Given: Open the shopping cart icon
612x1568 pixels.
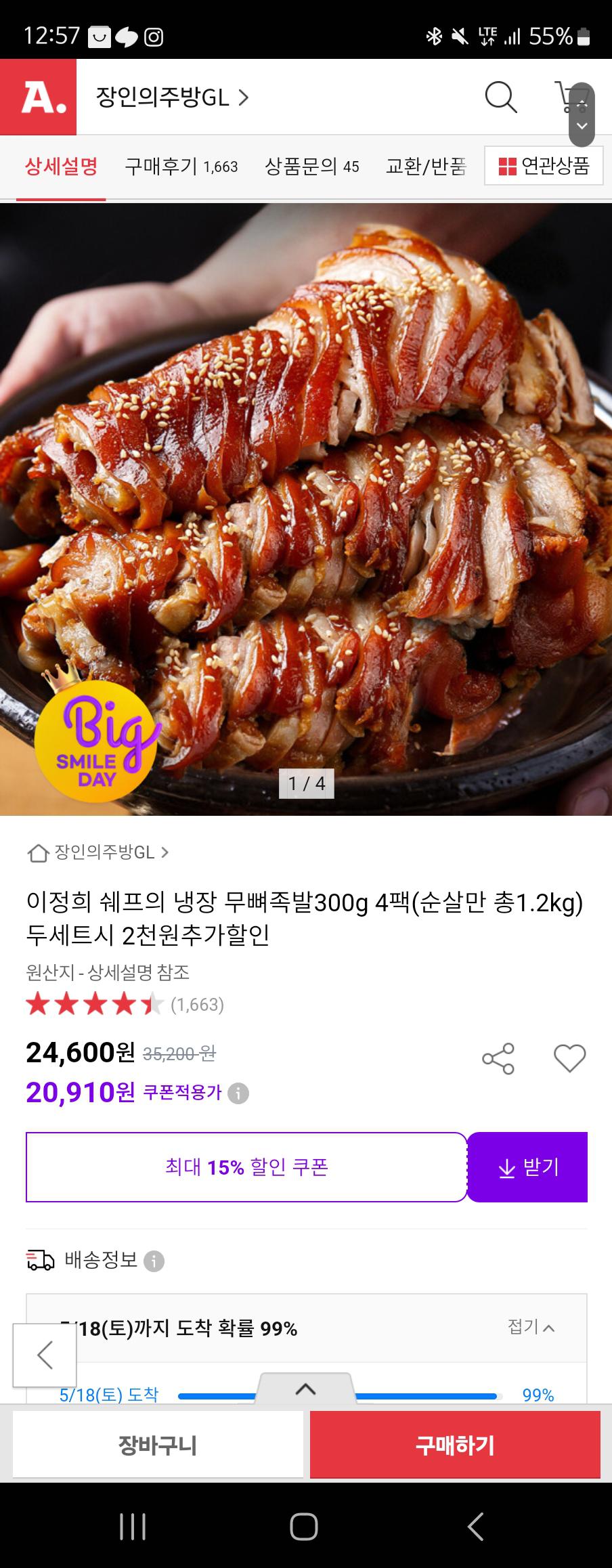Looking at the screenshot, I should (567, 97).
